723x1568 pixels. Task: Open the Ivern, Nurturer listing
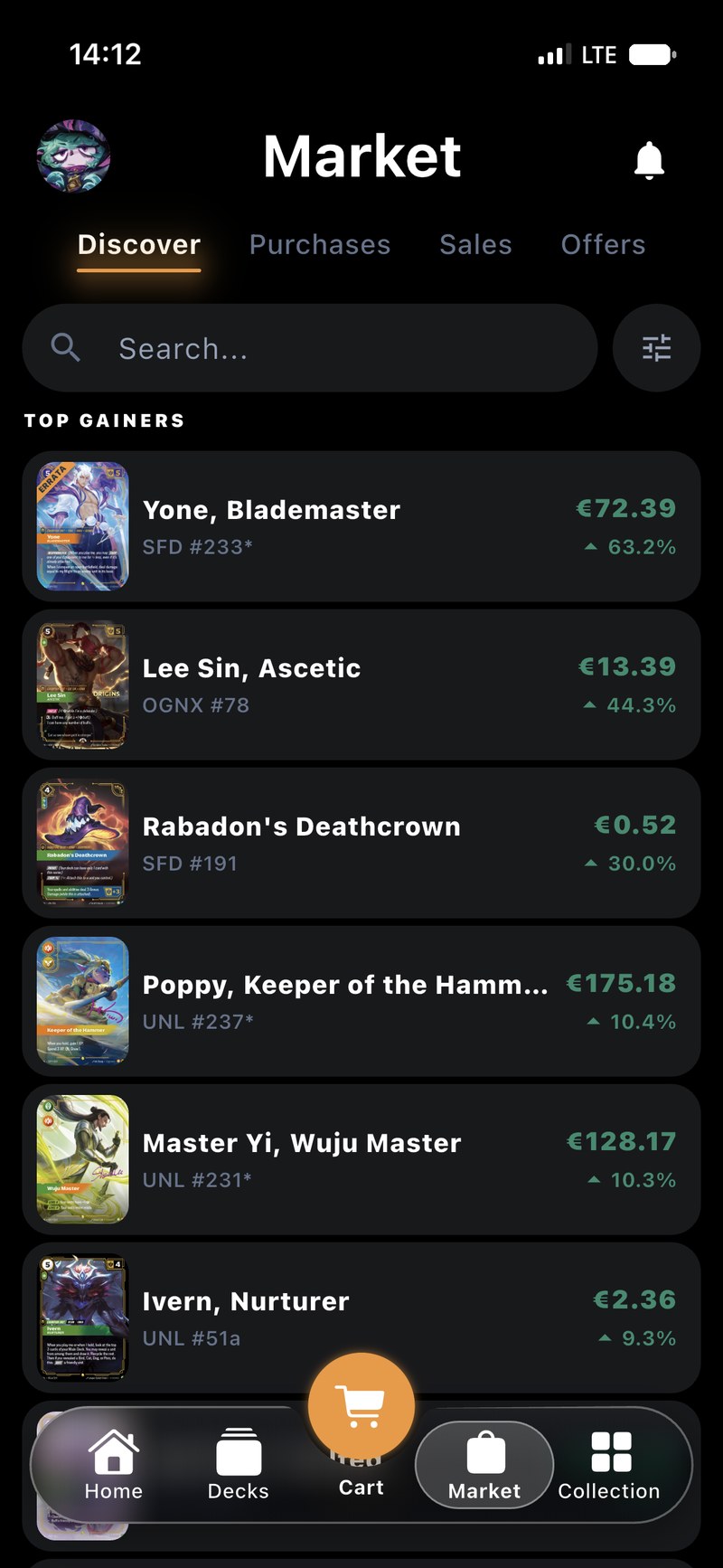click(361, 1318)
